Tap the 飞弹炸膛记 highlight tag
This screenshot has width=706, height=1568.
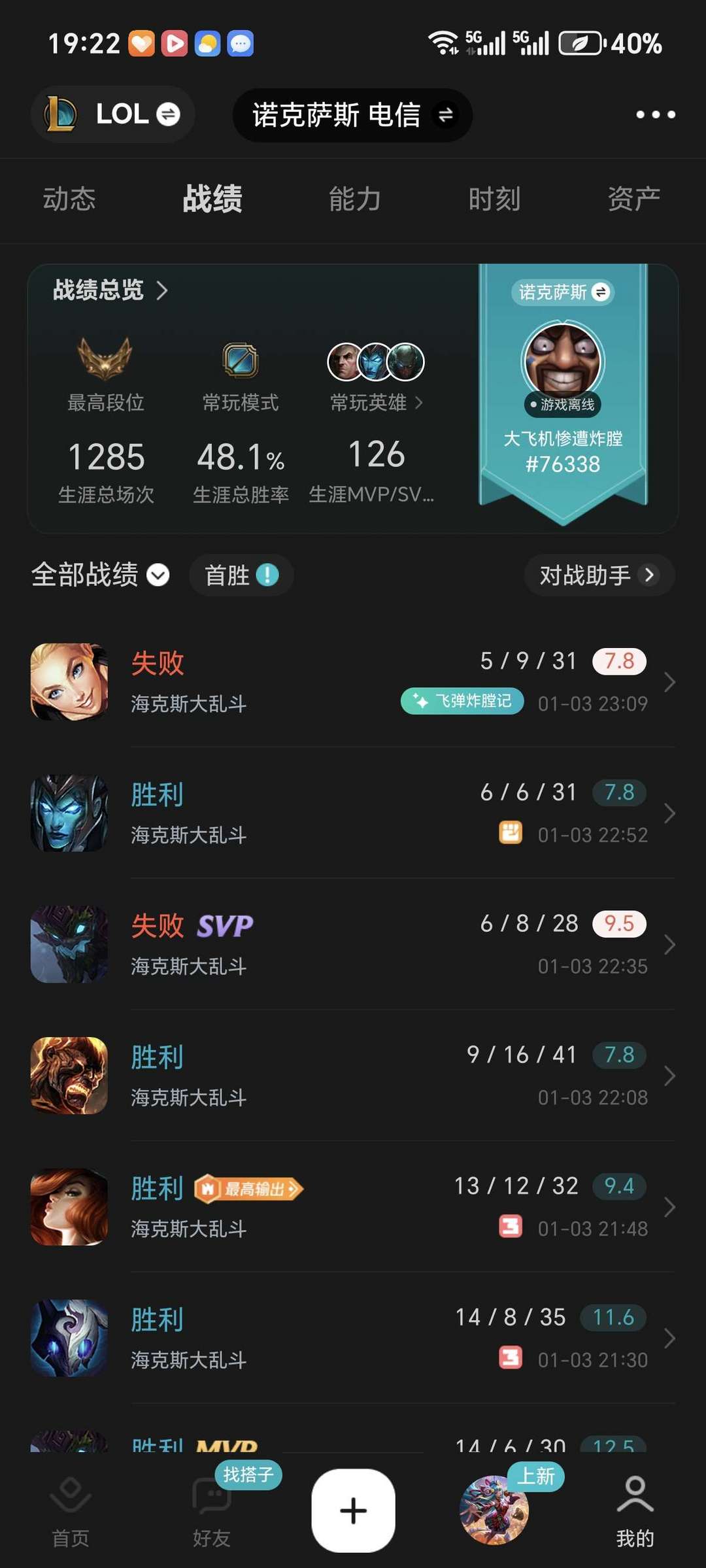coord(462,701)
